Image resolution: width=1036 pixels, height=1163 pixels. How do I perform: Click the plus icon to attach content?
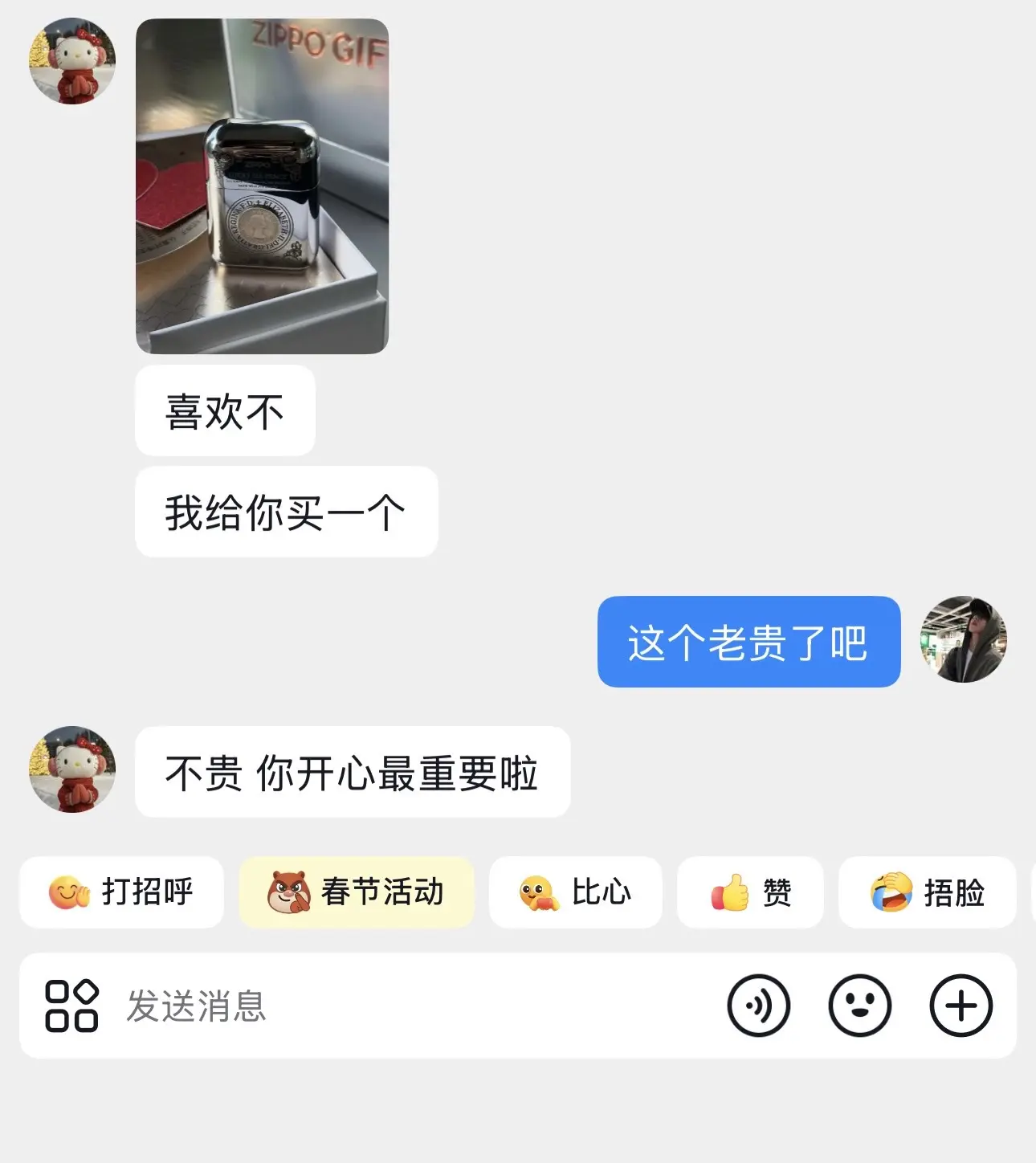tap(962, 1005)
